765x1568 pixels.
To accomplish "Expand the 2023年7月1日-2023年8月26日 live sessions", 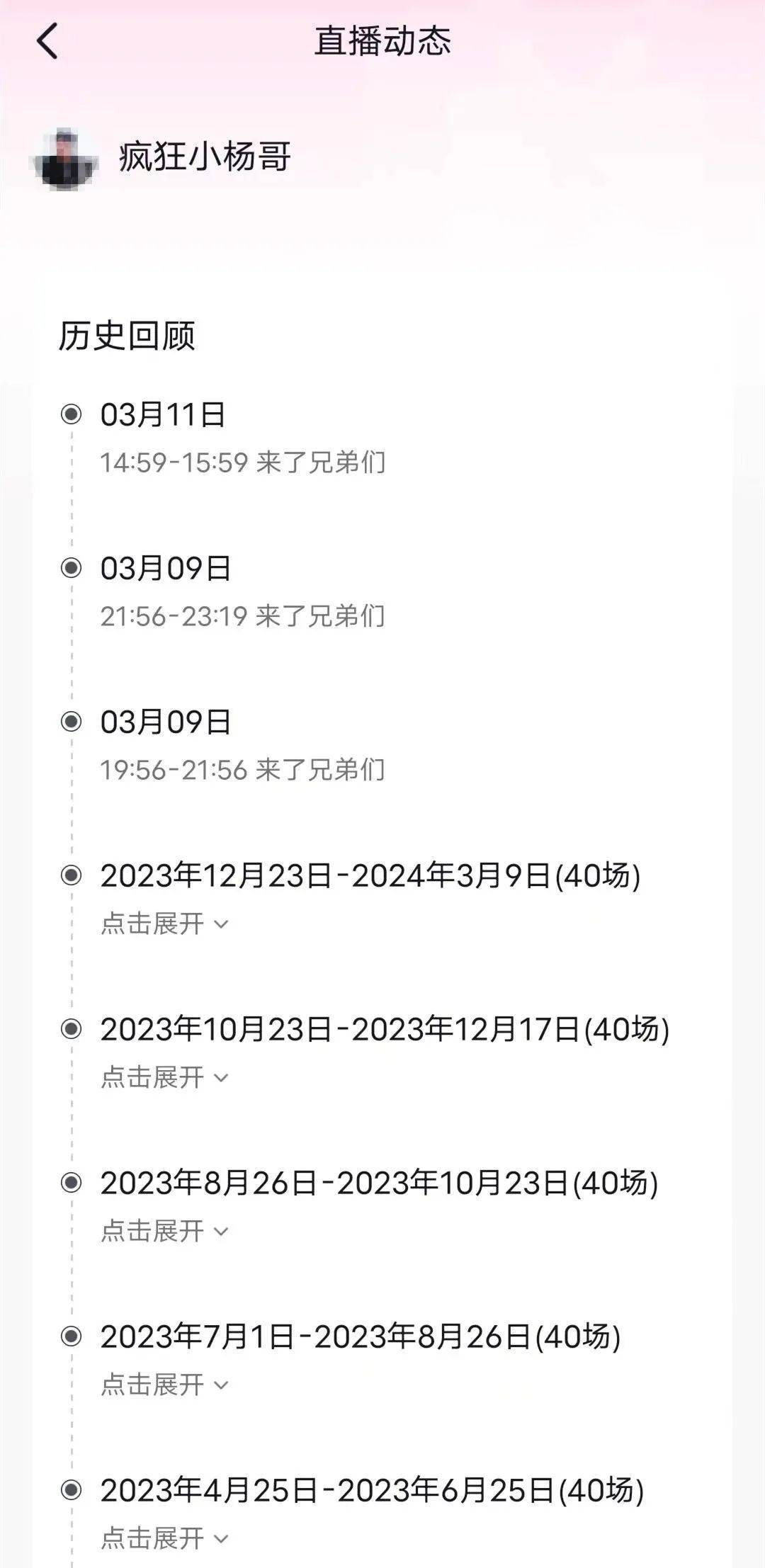I will coord(164,1385).
